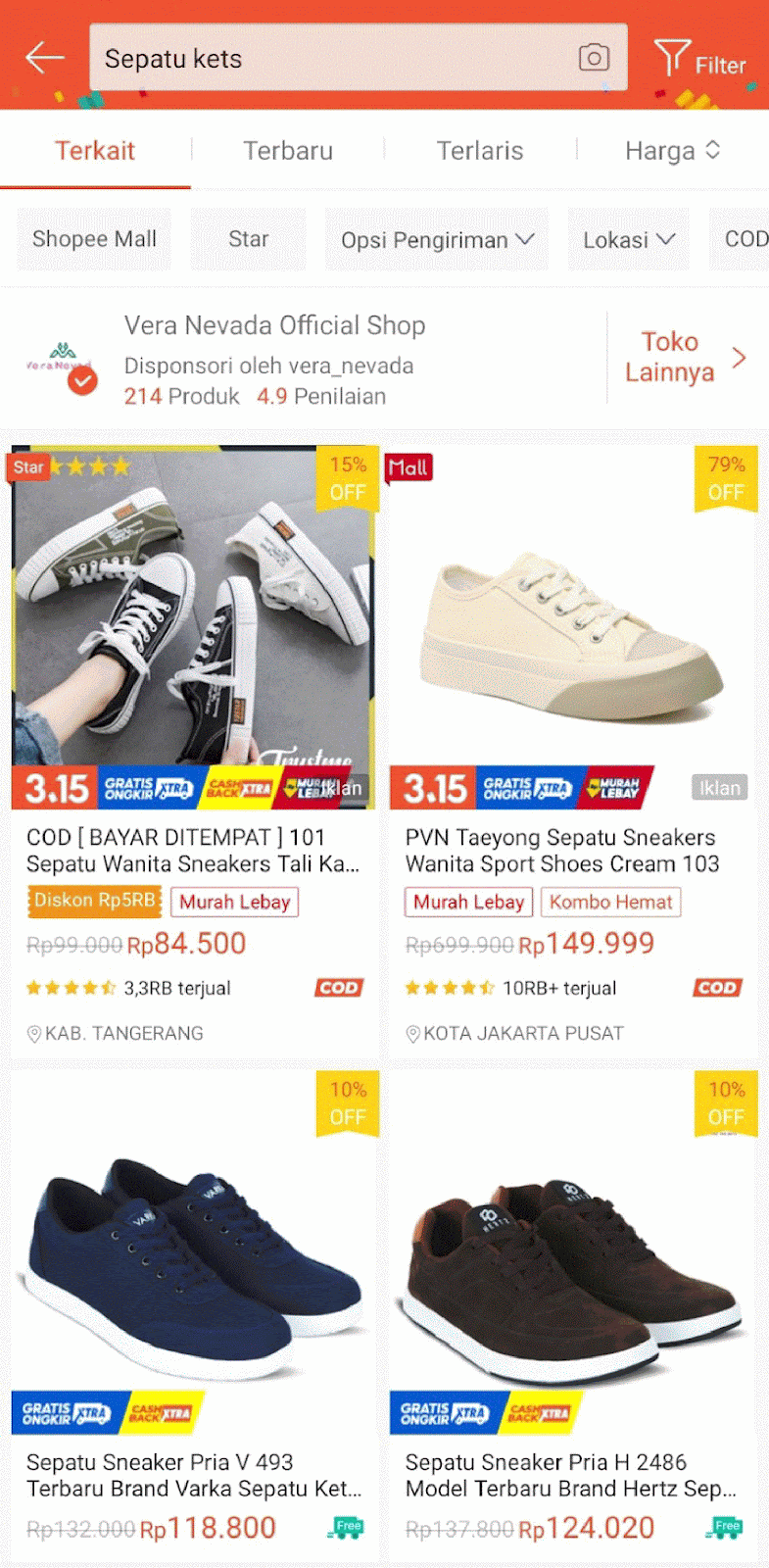Sort results by Harga
Viewport: 769px width, 1568px height.
(x=672, y=151)
